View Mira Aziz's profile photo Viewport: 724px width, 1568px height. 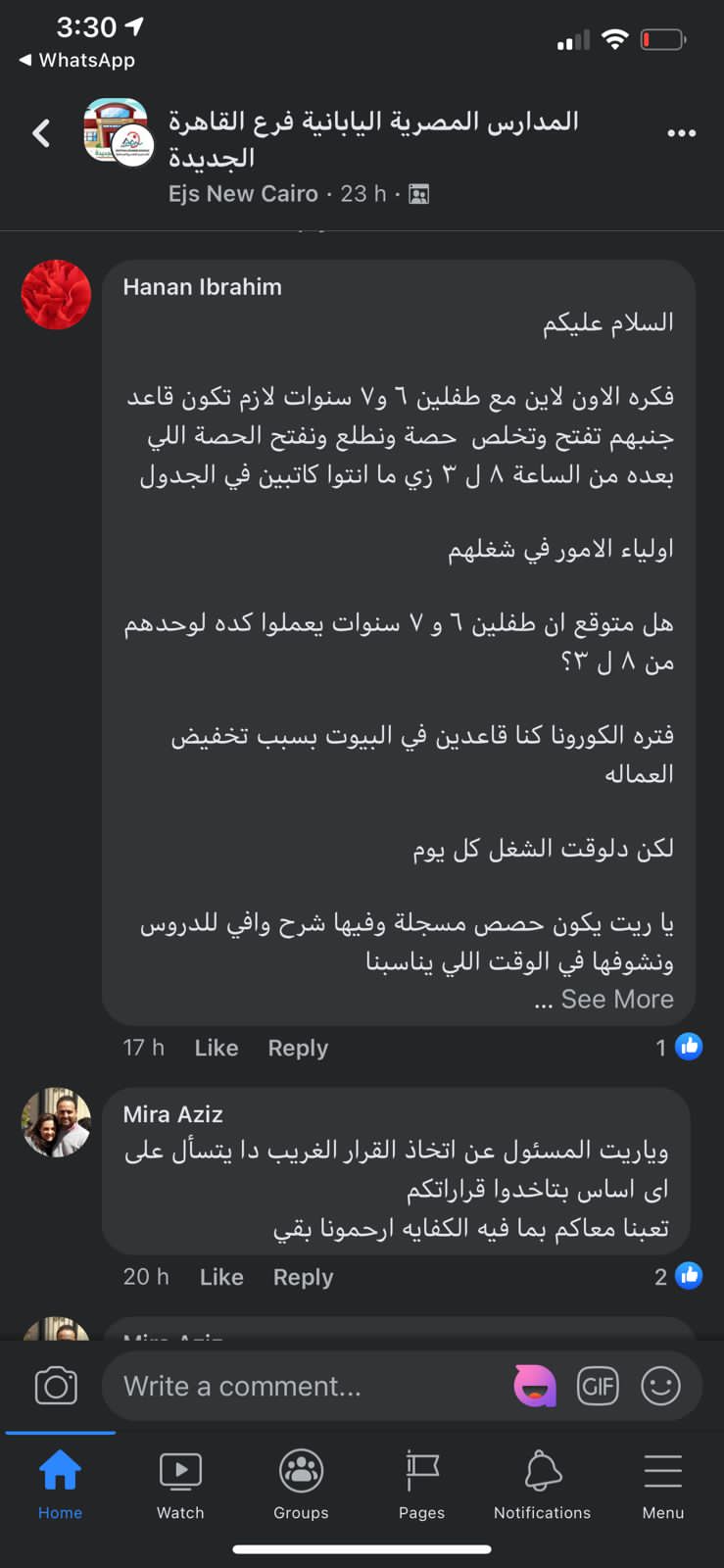tap(56, 1122)
